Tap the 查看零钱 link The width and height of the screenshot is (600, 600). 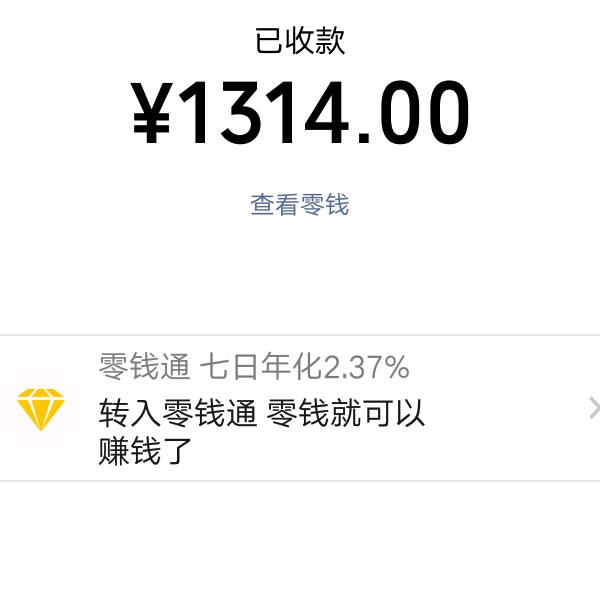299,205
